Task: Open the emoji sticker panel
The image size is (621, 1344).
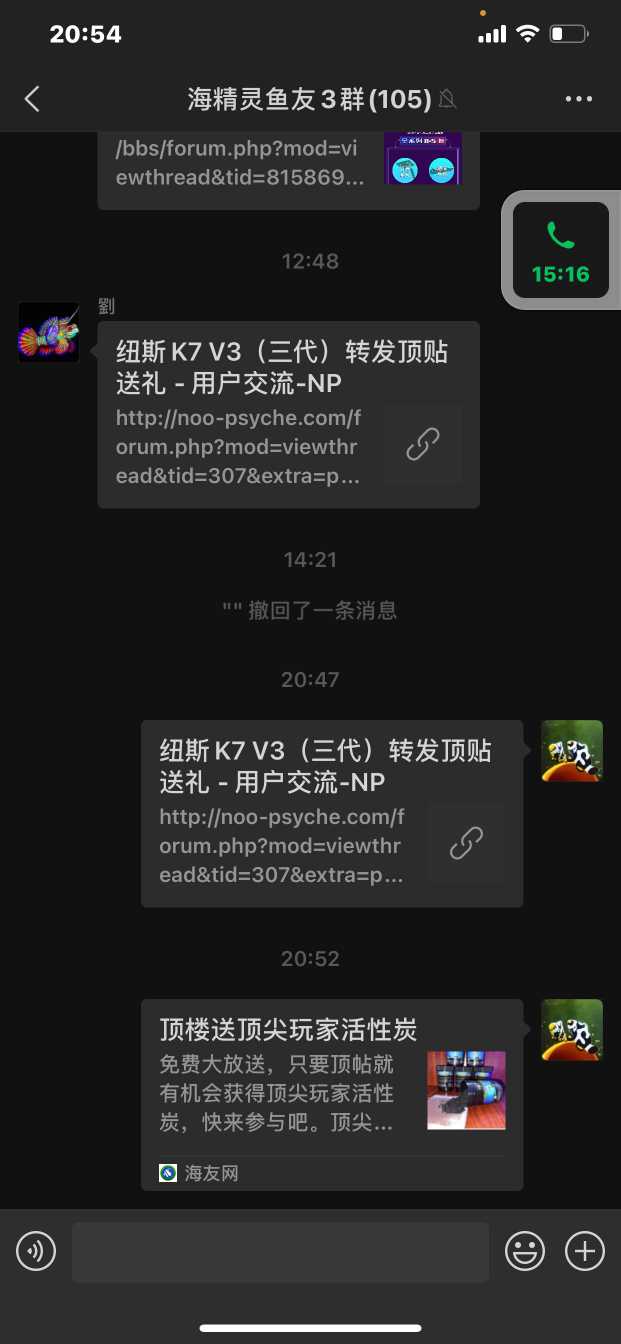Action: (x=525, y=1251)
